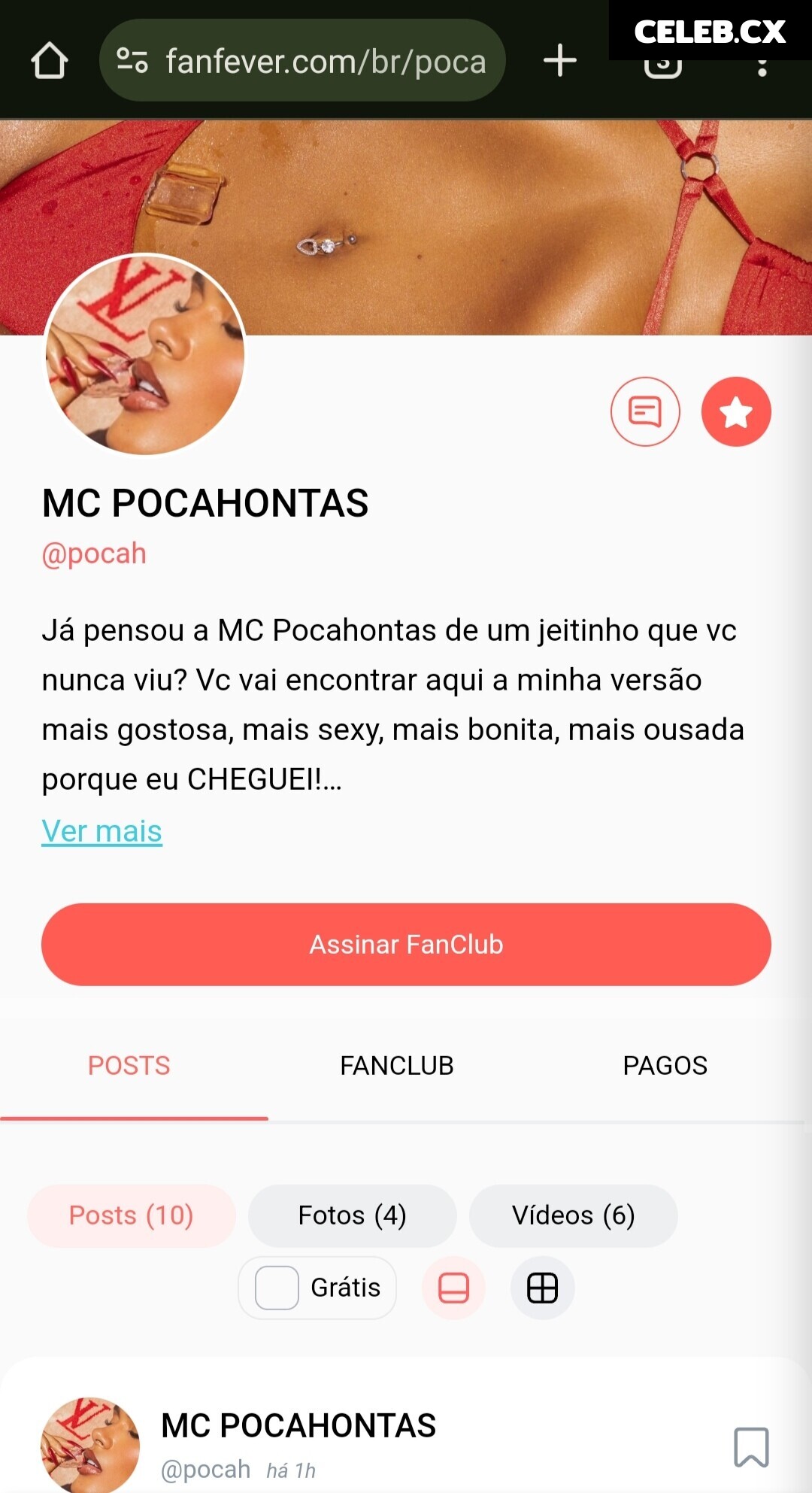
Task: Expand the bio with Ver mais
Action: (x=101, y=831)
